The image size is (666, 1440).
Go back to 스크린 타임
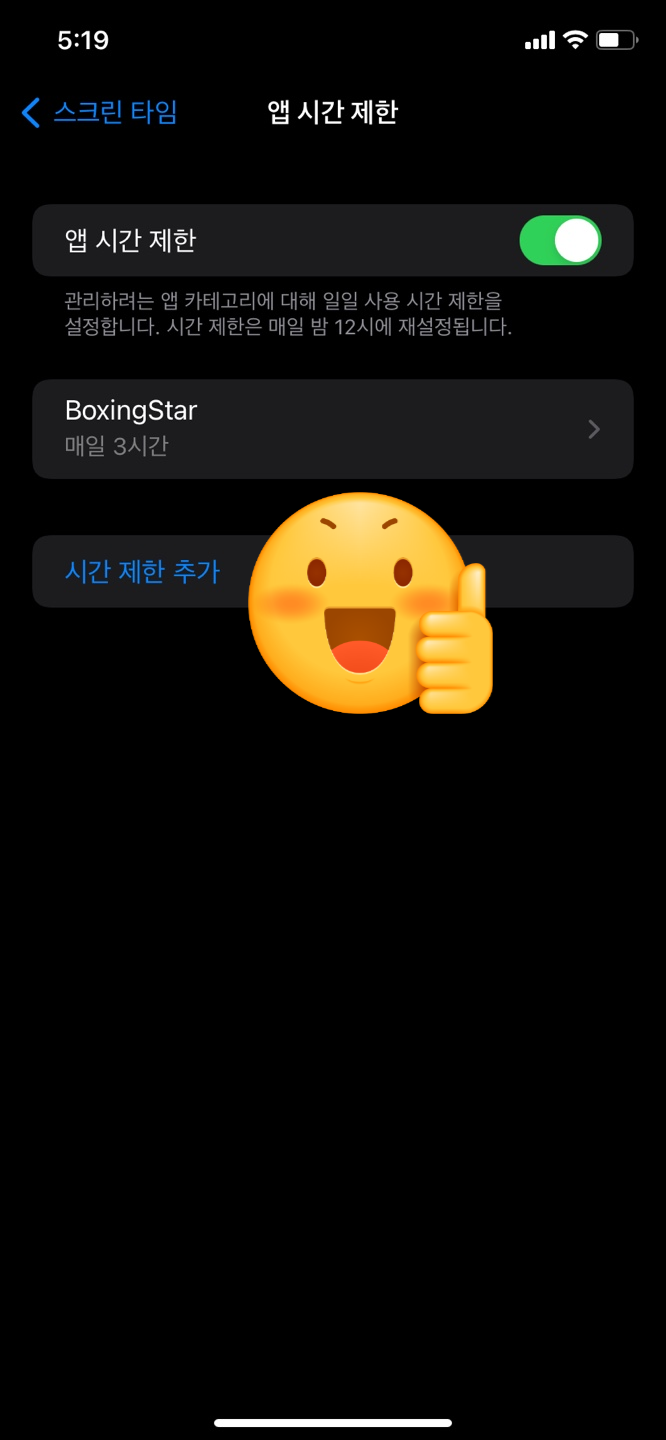[100, 112]
